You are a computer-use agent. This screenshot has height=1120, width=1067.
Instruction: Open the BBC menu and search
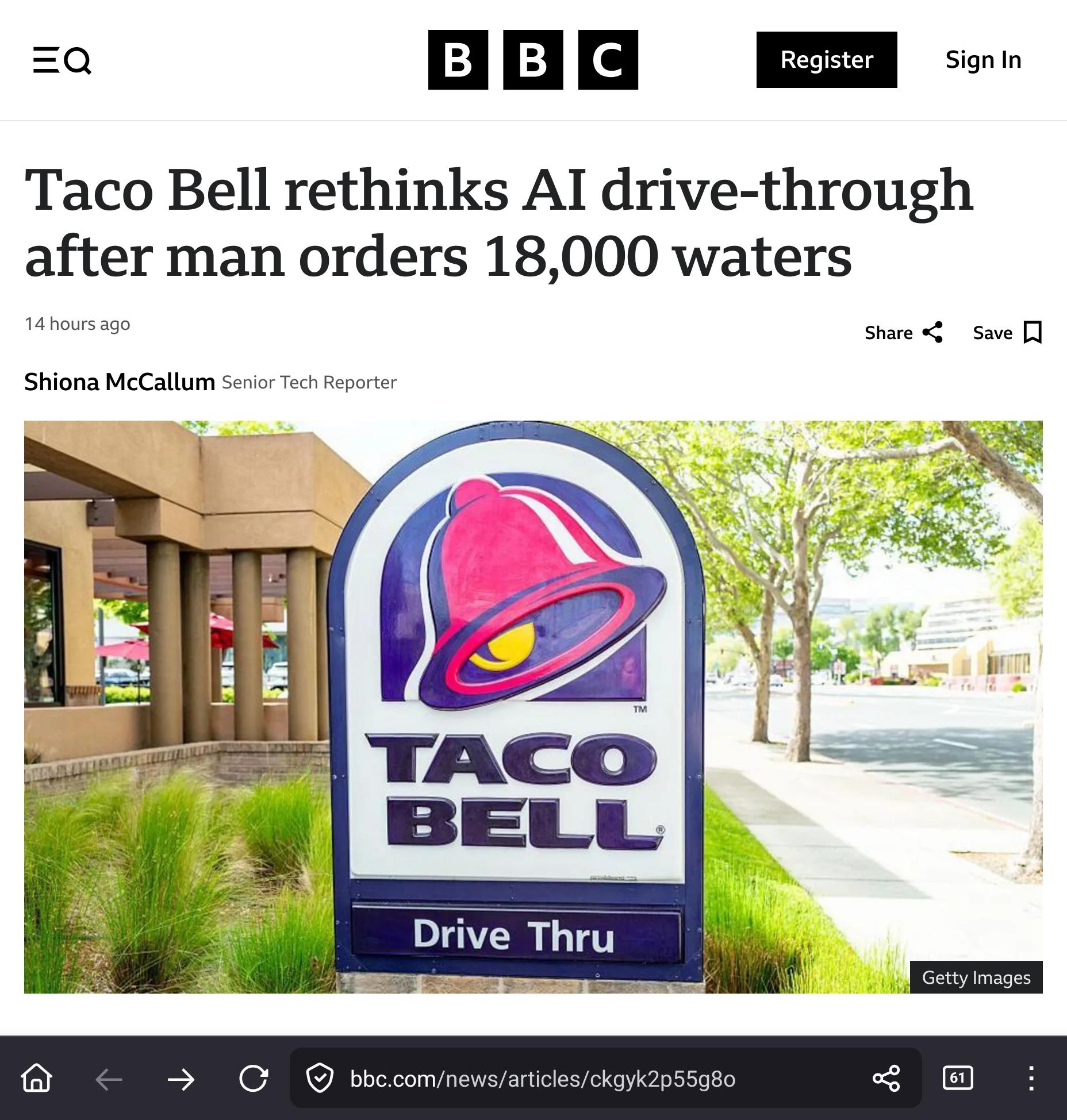coord(62,60)
